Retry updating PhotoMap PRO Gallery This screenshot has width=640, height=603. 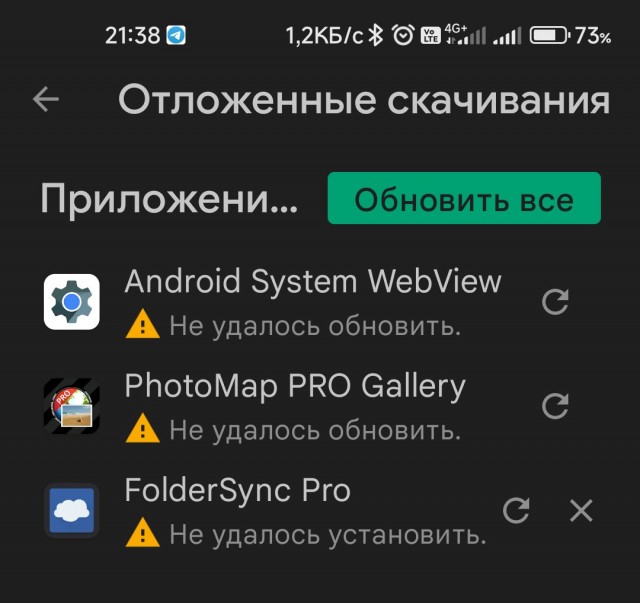[555, 406]
